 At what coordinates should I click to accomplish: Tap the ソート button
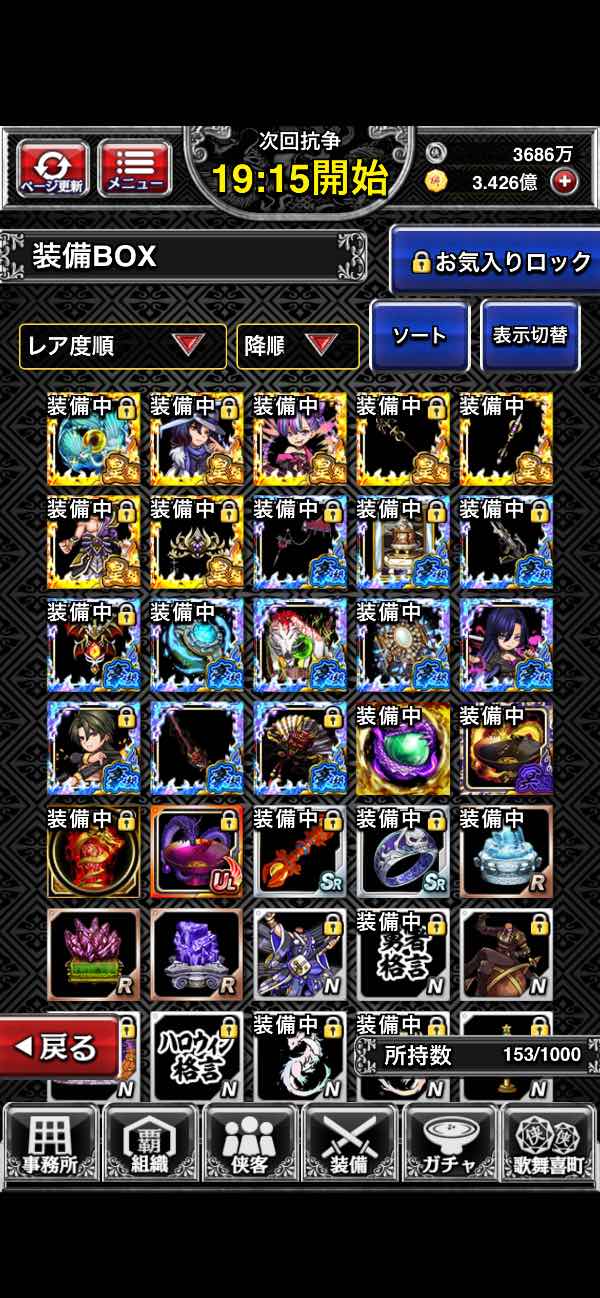[x=419, y=336]
